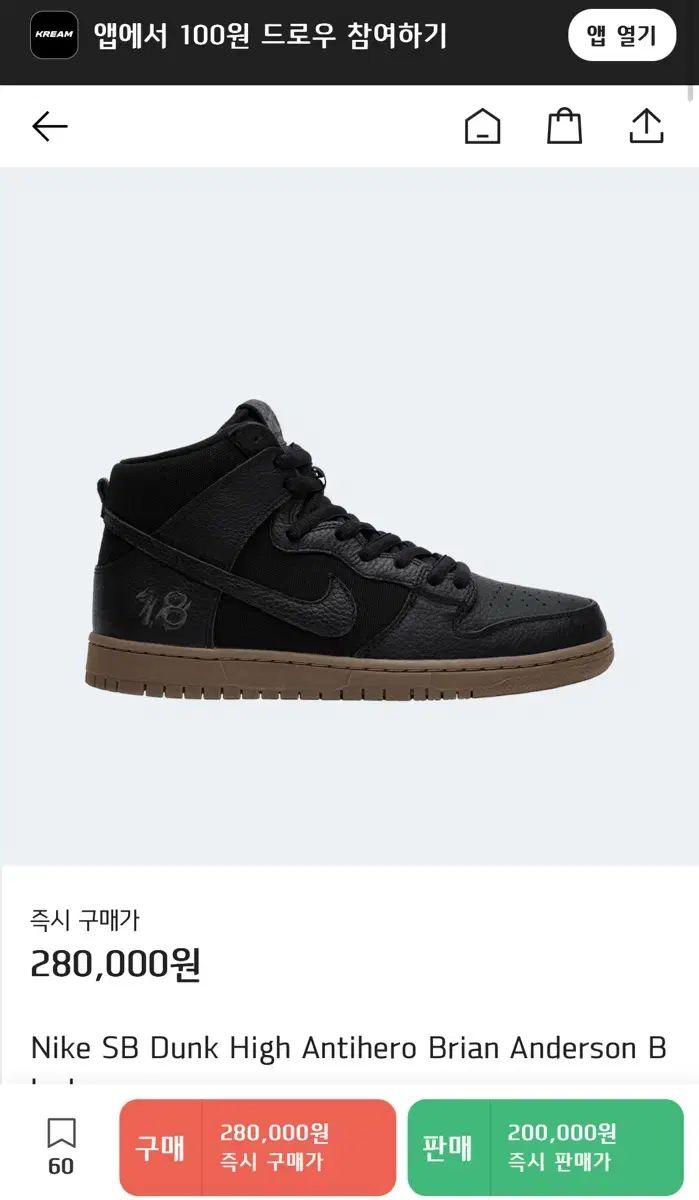Tap 구매 to buy for 280,000원
This screenshot has height=1200, width=699.
257,1147
